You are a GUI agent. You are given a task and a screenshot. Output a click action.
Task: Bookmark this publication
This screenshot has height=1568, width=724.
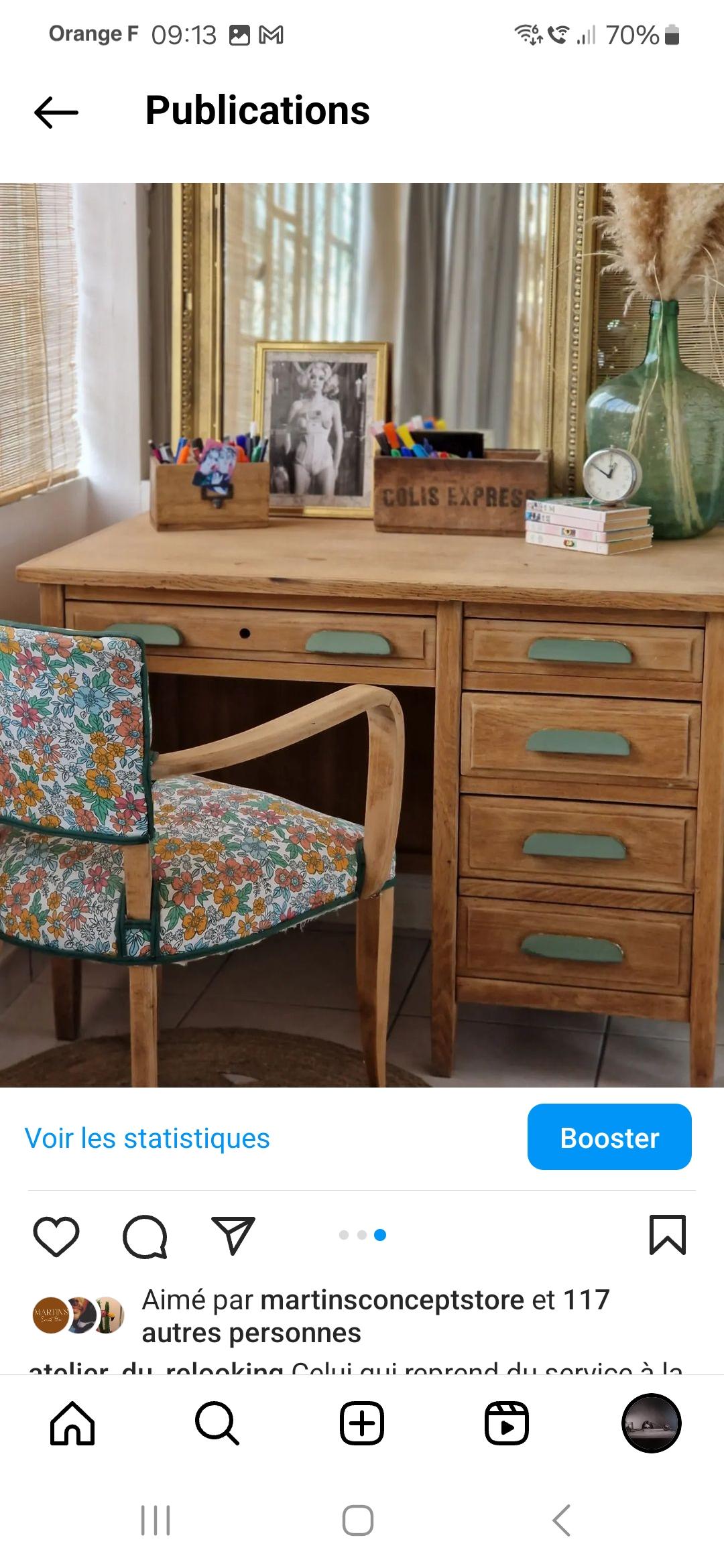click(667, 1234)
